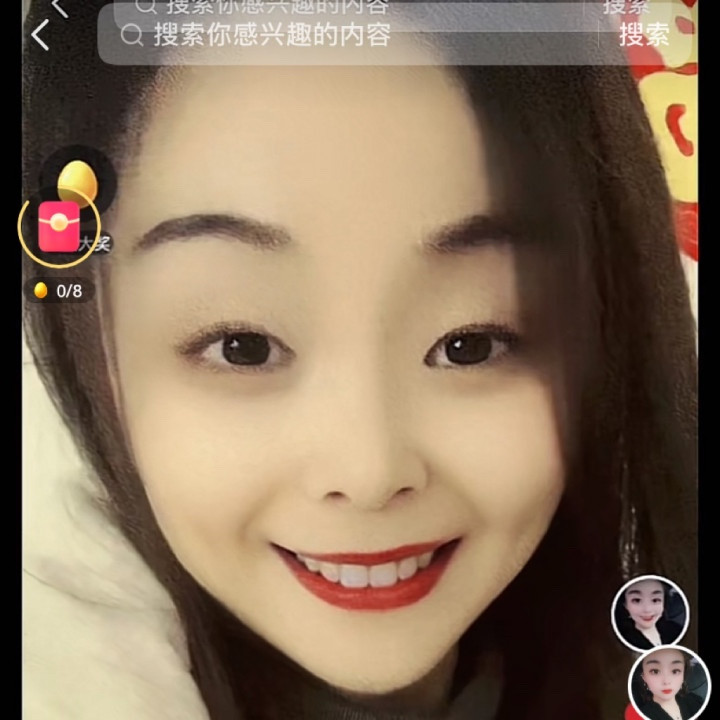
Task: Open the fully visible round profile avatar
Action: point(650,613)
